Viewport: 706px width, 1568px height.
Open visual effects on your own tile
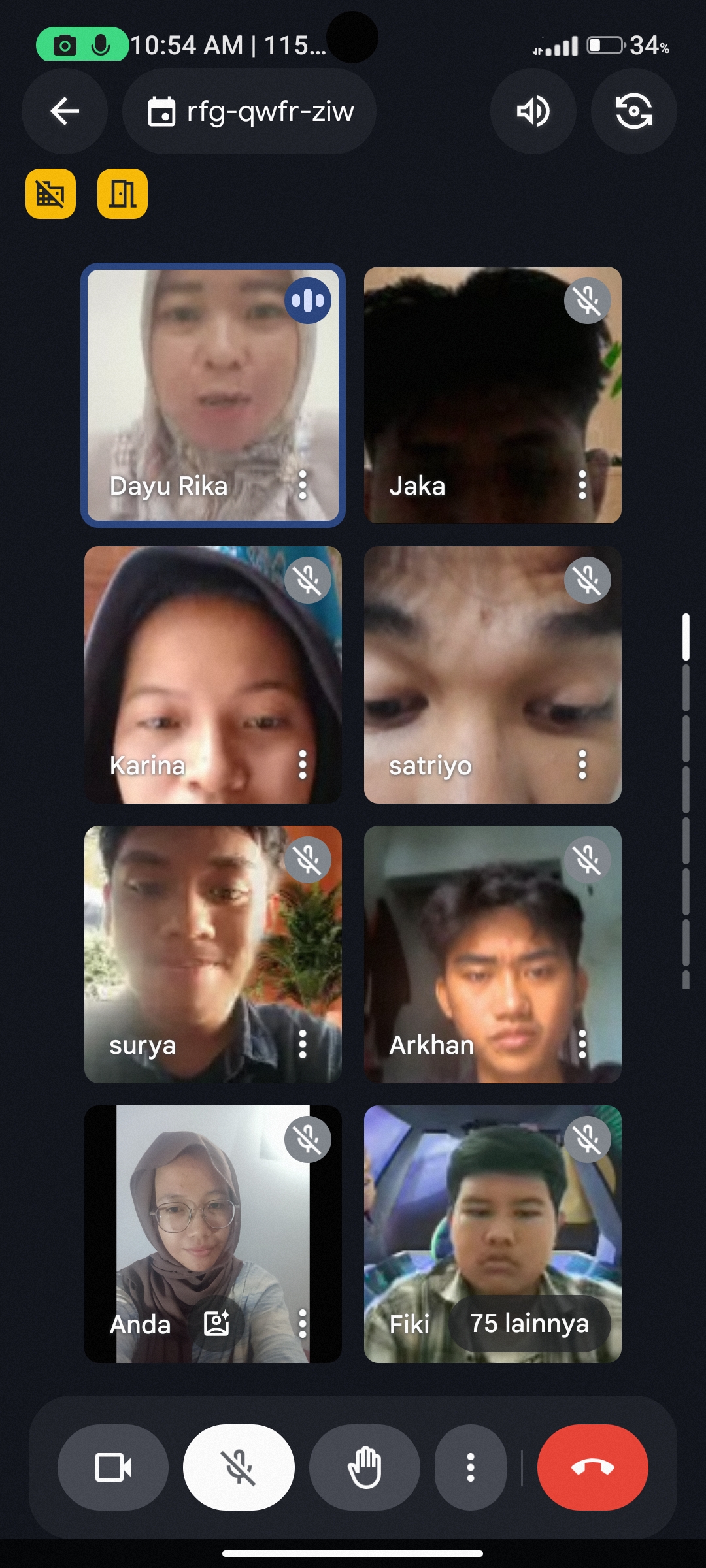217,1324
